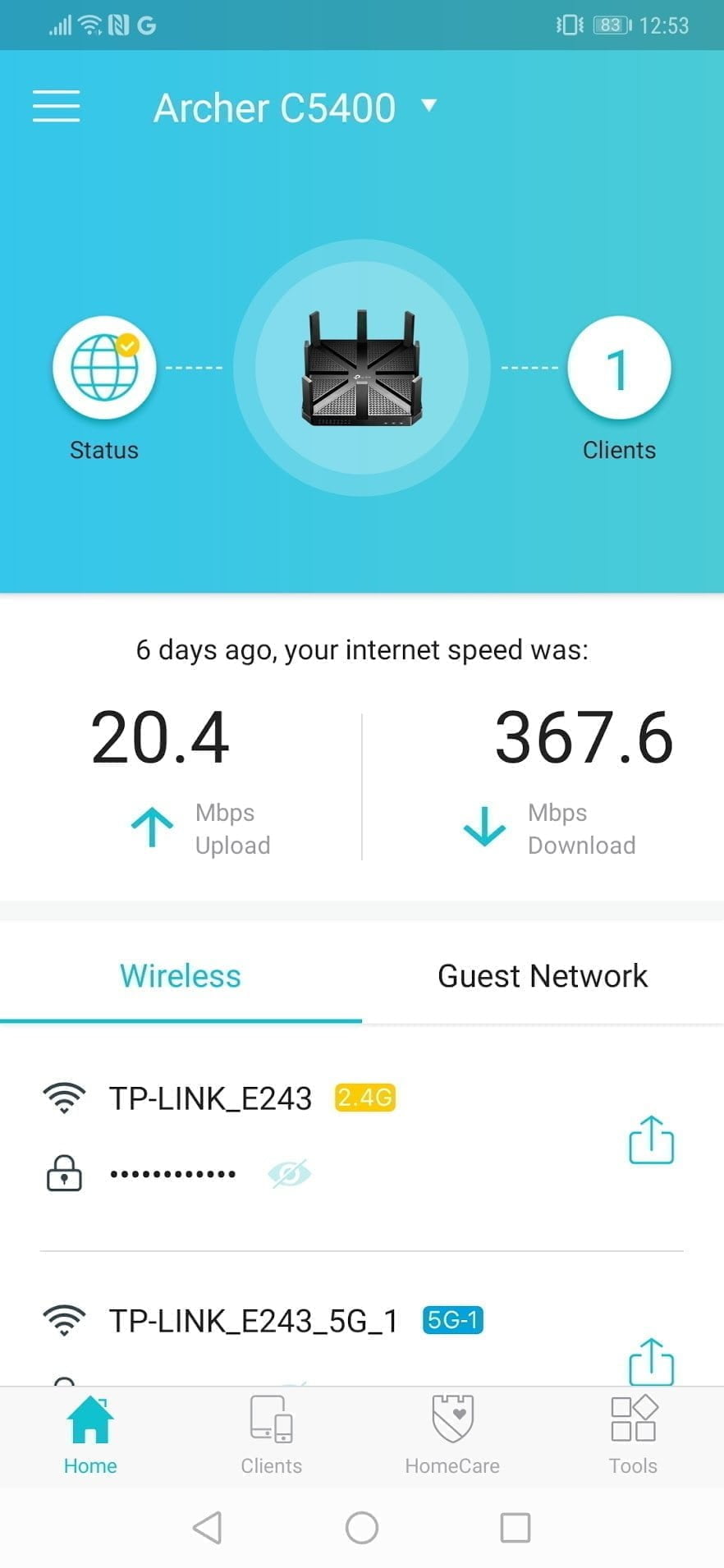This screenshot has height=1568, width=724.
Task: Tap the Archer router image
Action: click(x=362, y=368)
